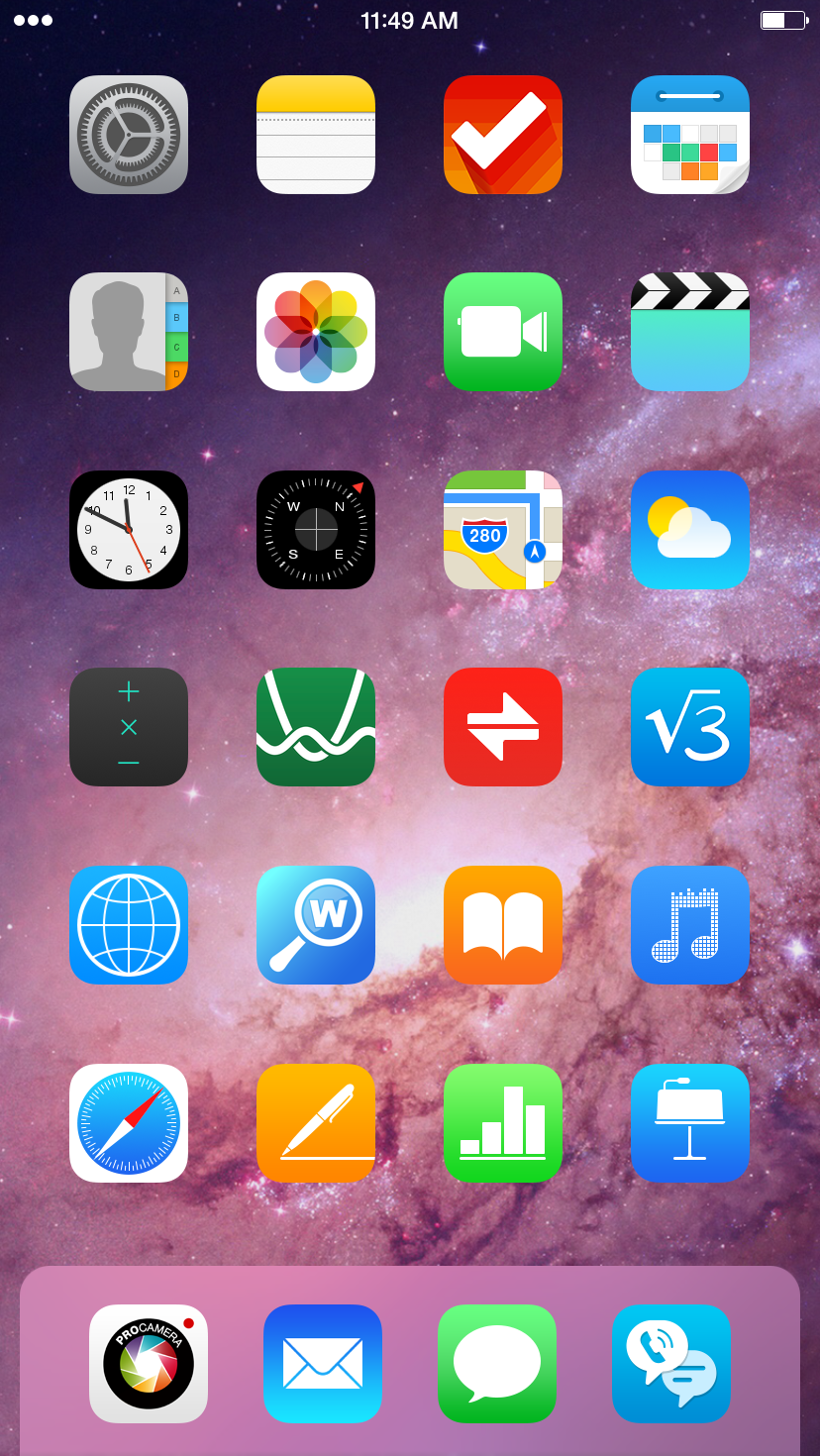Viewport: 820px width, 1456px height.
Task: Launch the Numbers bar chart app
Action: click(503, 1123)
